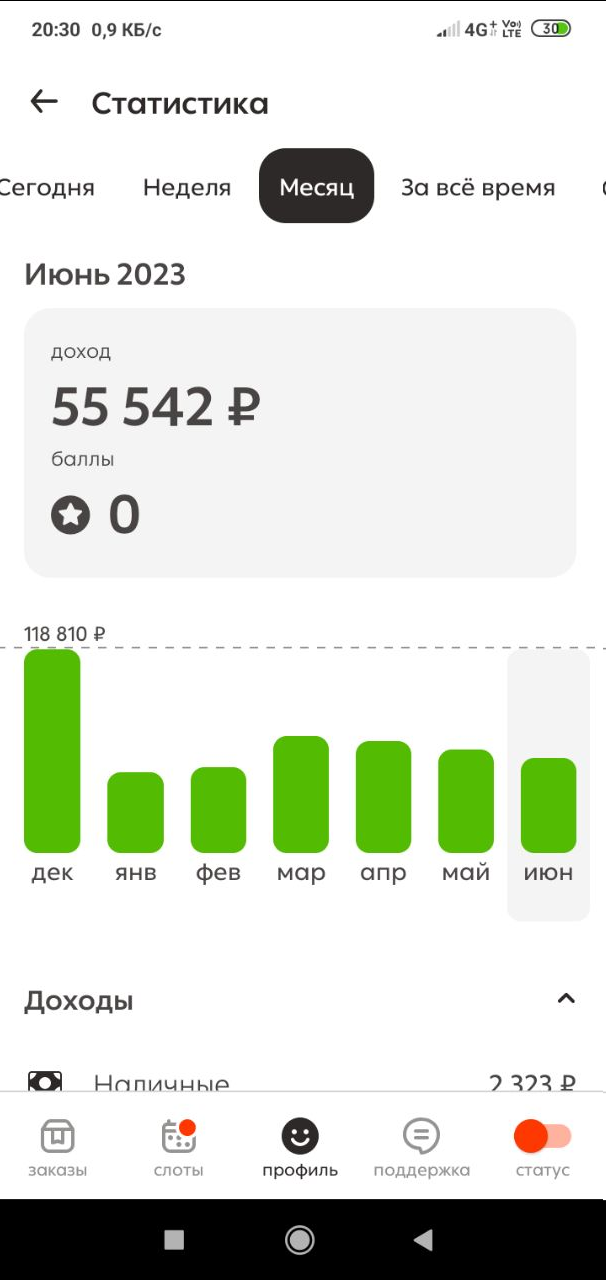Toggle the статус switch
606x1280 pixels.
click(542, 1137)
